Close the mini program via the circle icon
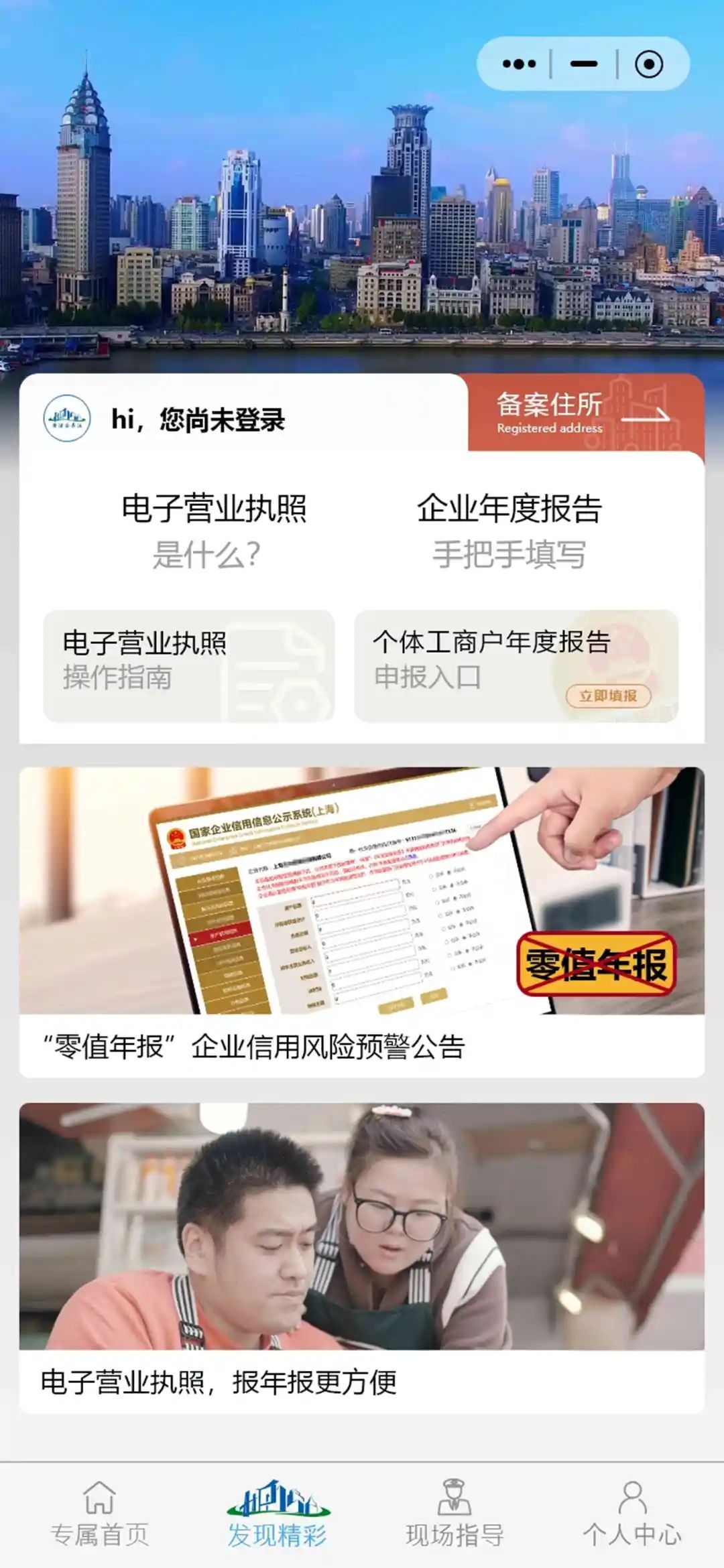Viewport: 724px width, 1568px height. pos(648,64)
